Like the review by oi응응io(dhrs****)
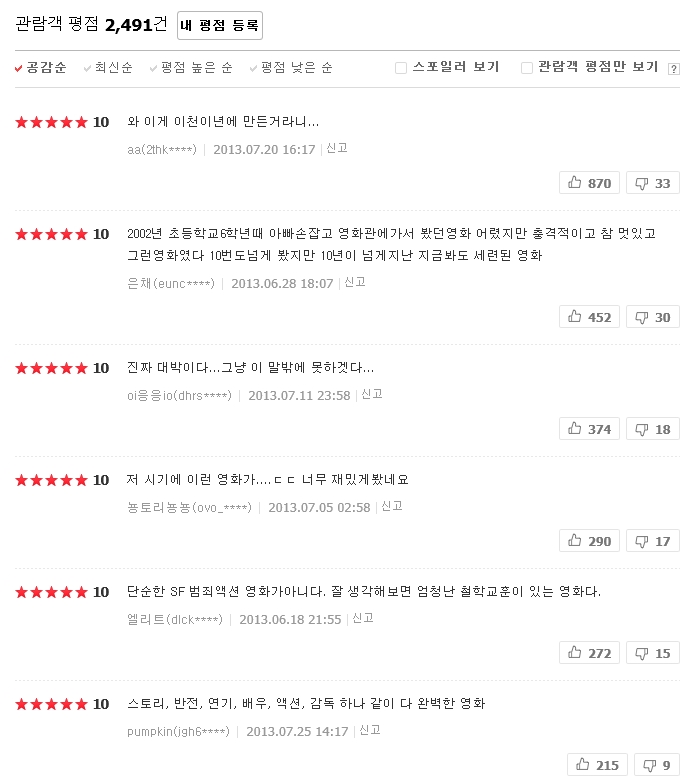This screenshot has width=686, height=784. [x=590, y=429]
